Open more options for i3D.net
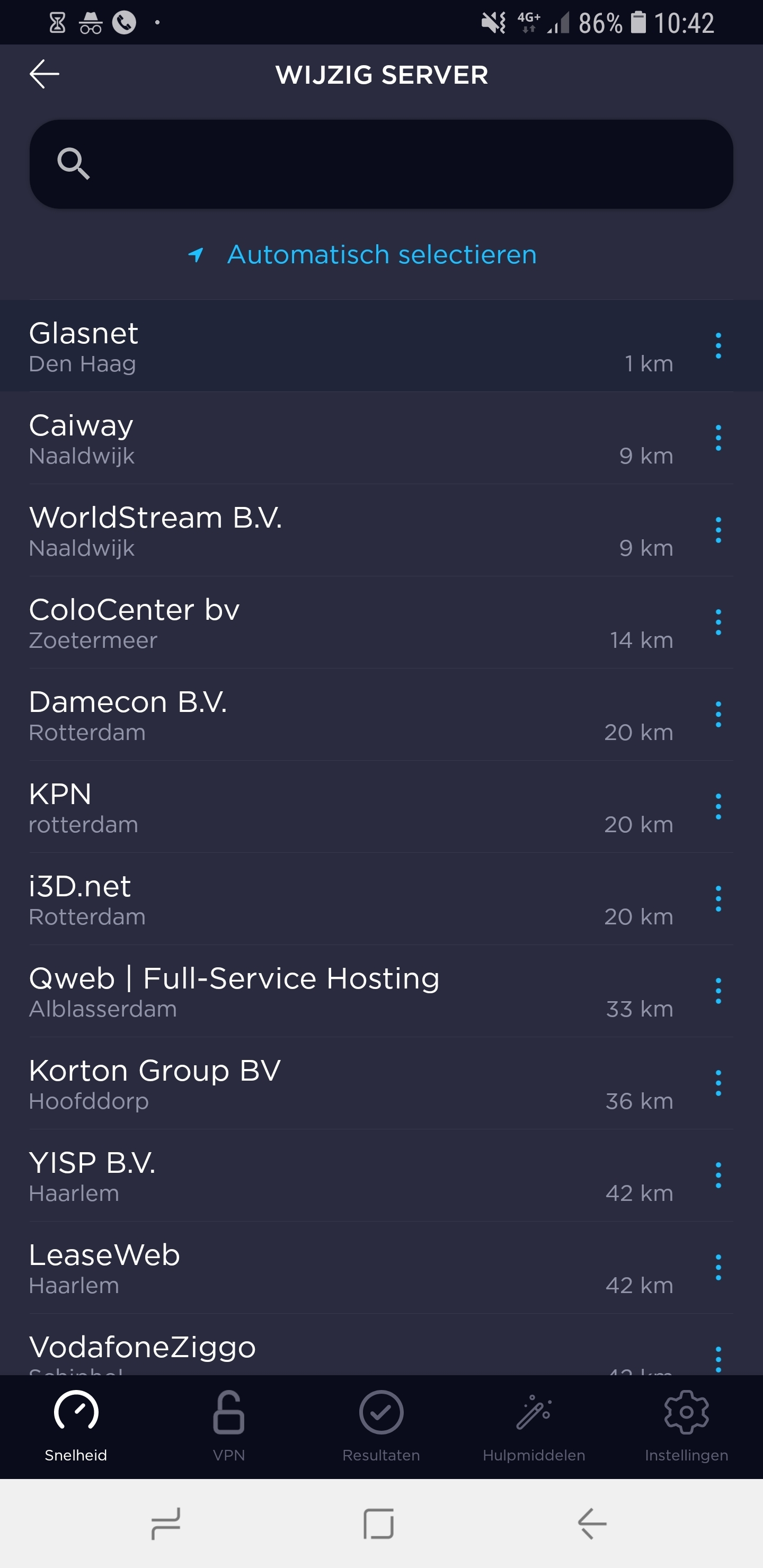763x1568 pixels. tap(718, 898)
